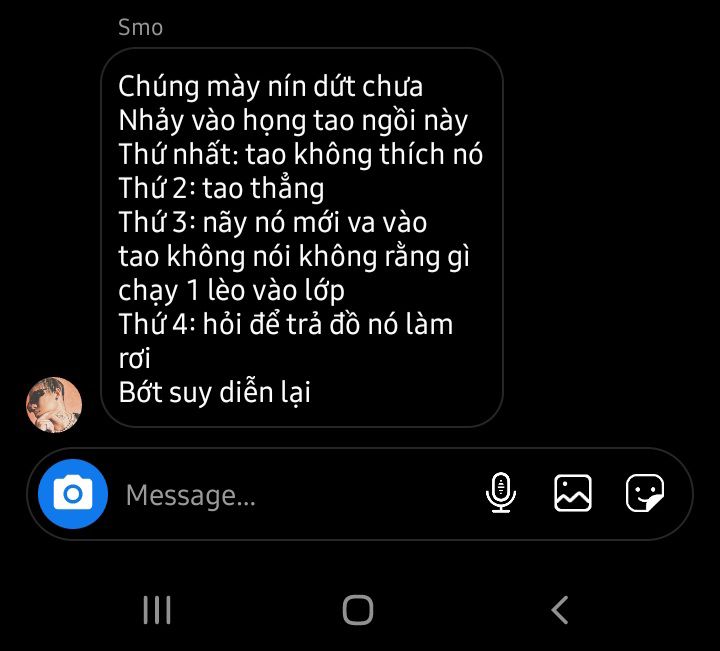Go back with the system back button
Screen dimensions: 720x651
pos(560,610)
